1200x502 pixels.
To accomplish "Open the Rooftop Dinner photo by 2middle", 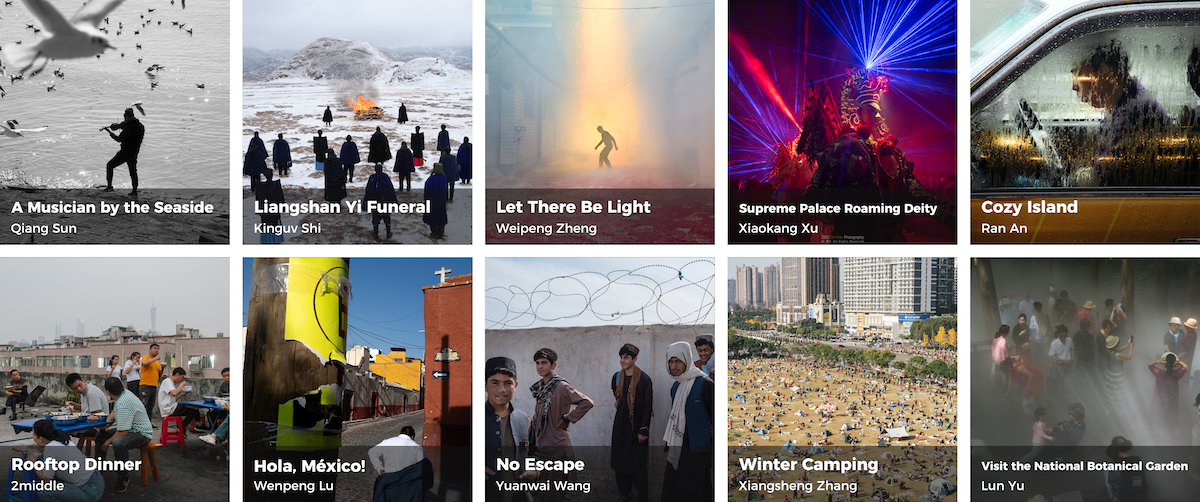I will coord(114,380).
